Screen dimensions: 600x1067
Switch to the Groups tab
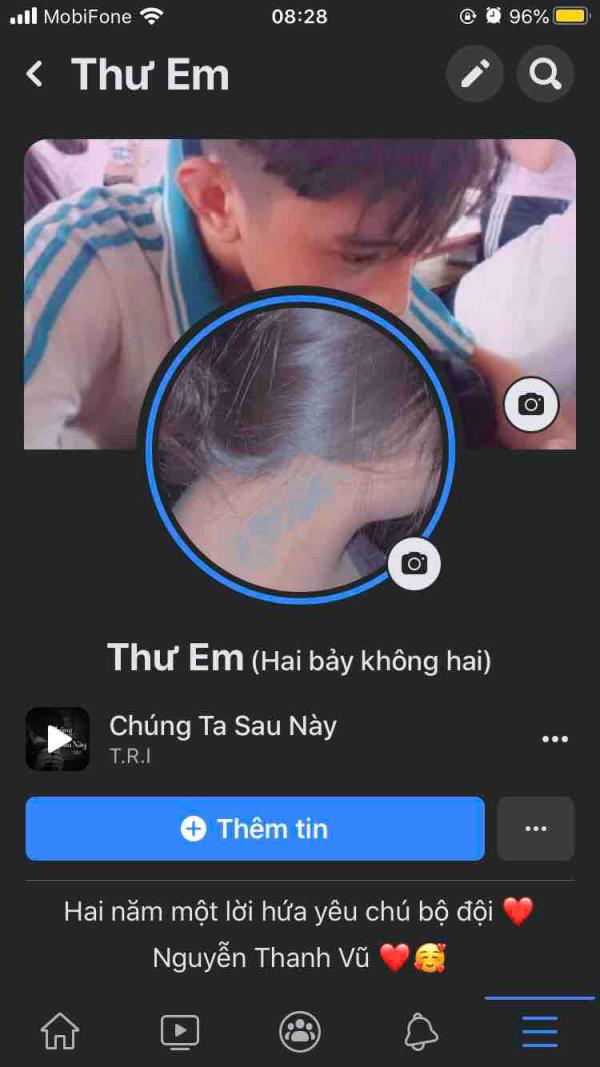pos(300,1031)
